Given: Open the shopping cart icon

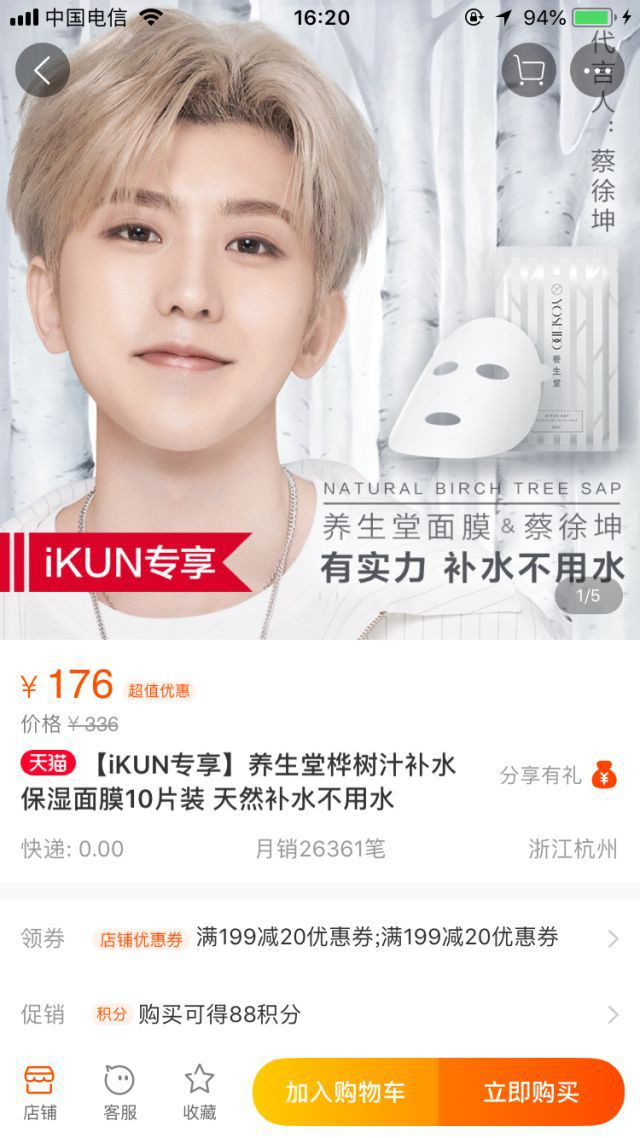Looking at the screenshot, I should pyautogui.click(x=528, y=70).
